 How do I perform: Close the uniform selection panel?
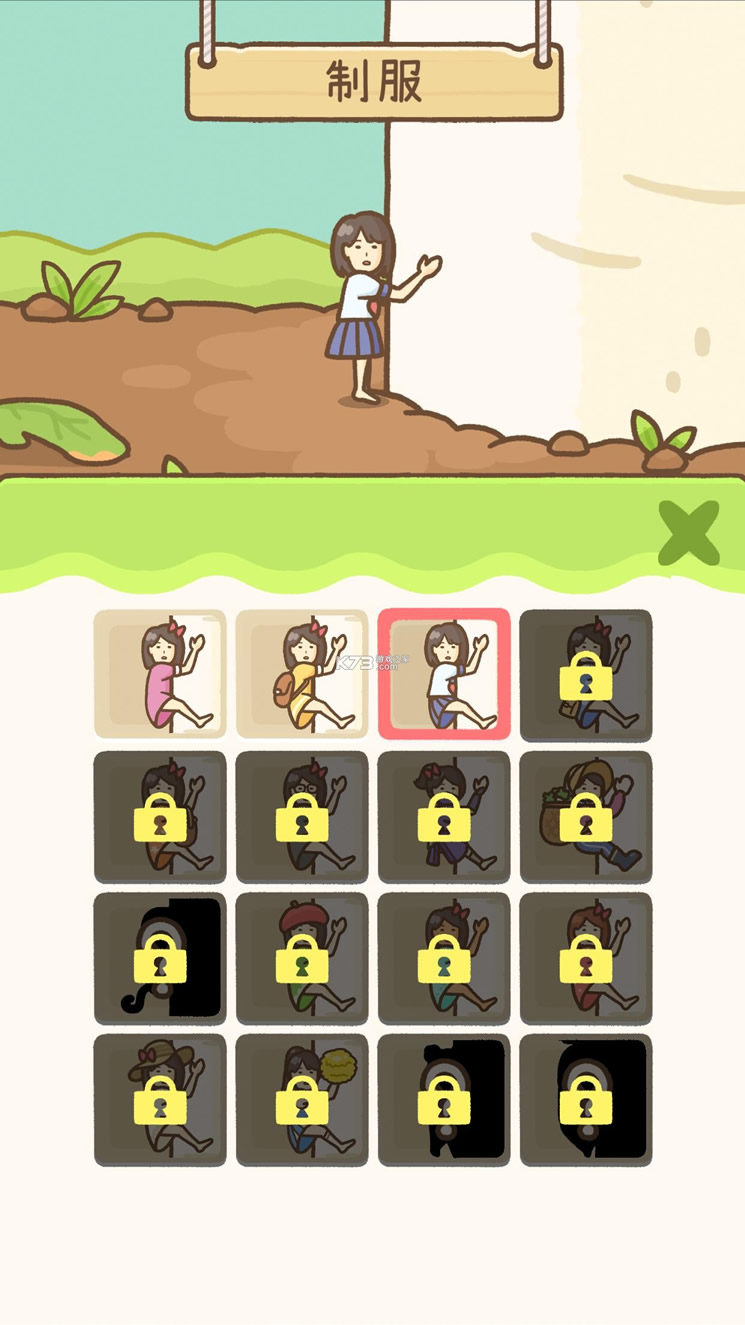point(688,533)
